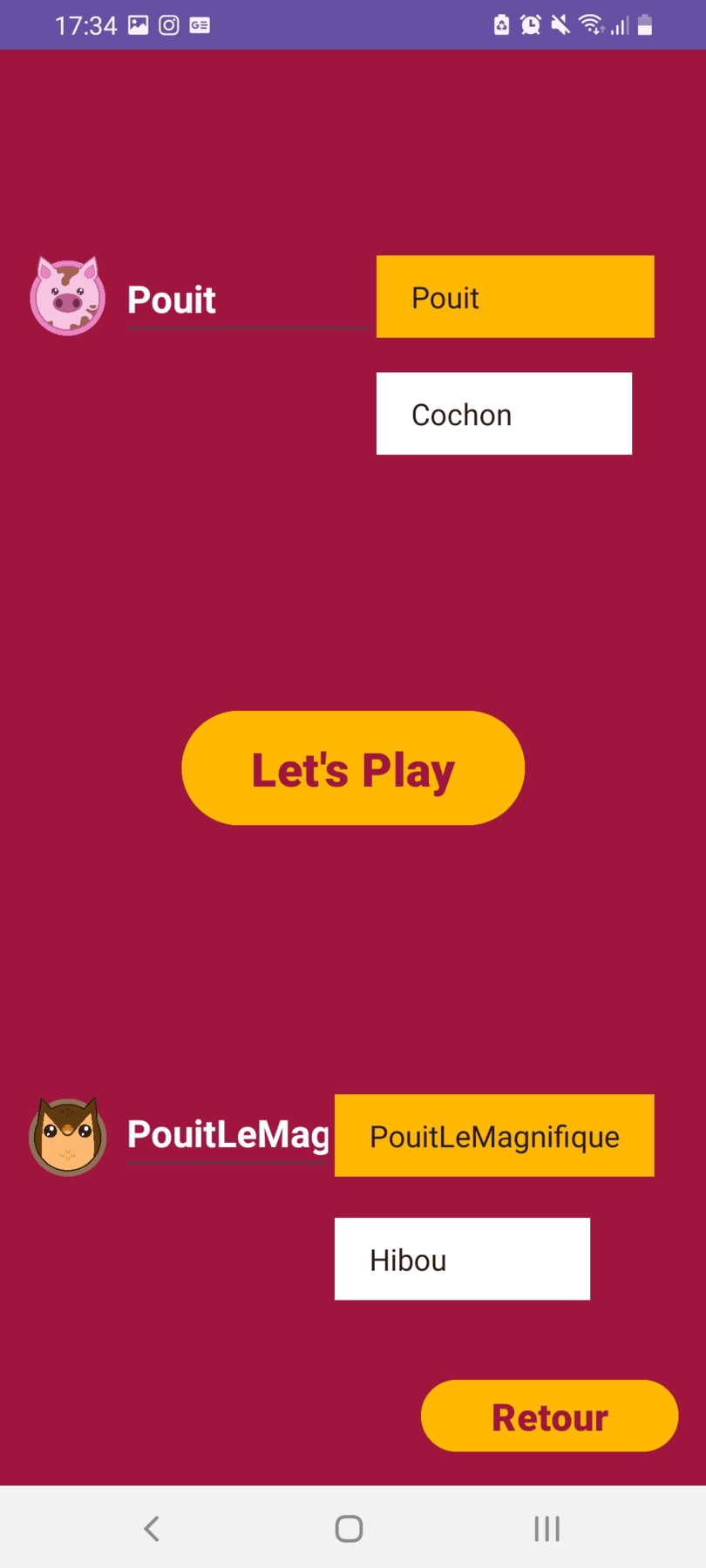706x1568 pixels.
Task: Open the yellow PouitLeMagnifique dropdown
Action: tap(493, 1136)
